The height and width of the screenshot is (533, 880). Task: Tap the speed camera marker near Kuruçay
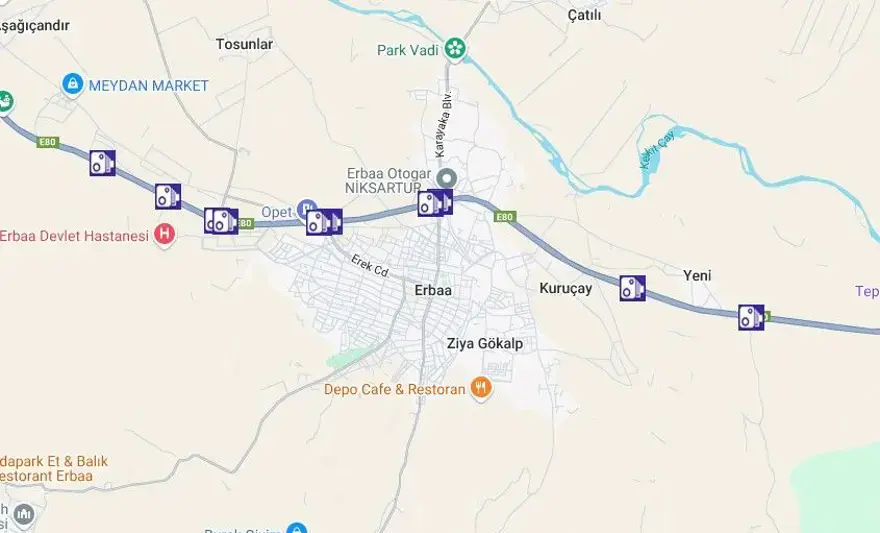[632, 288]
